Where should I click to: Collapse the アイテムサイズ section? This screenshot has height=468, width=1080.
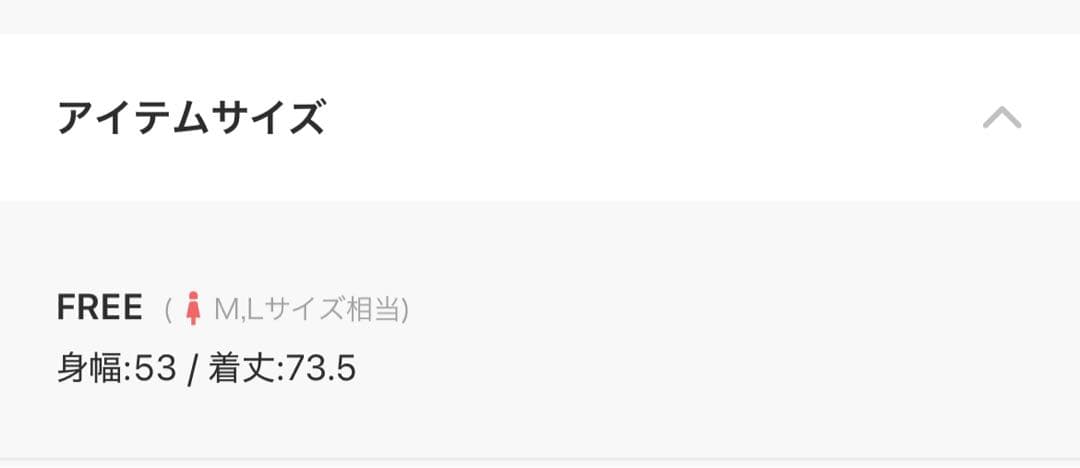coord(1001,118)
